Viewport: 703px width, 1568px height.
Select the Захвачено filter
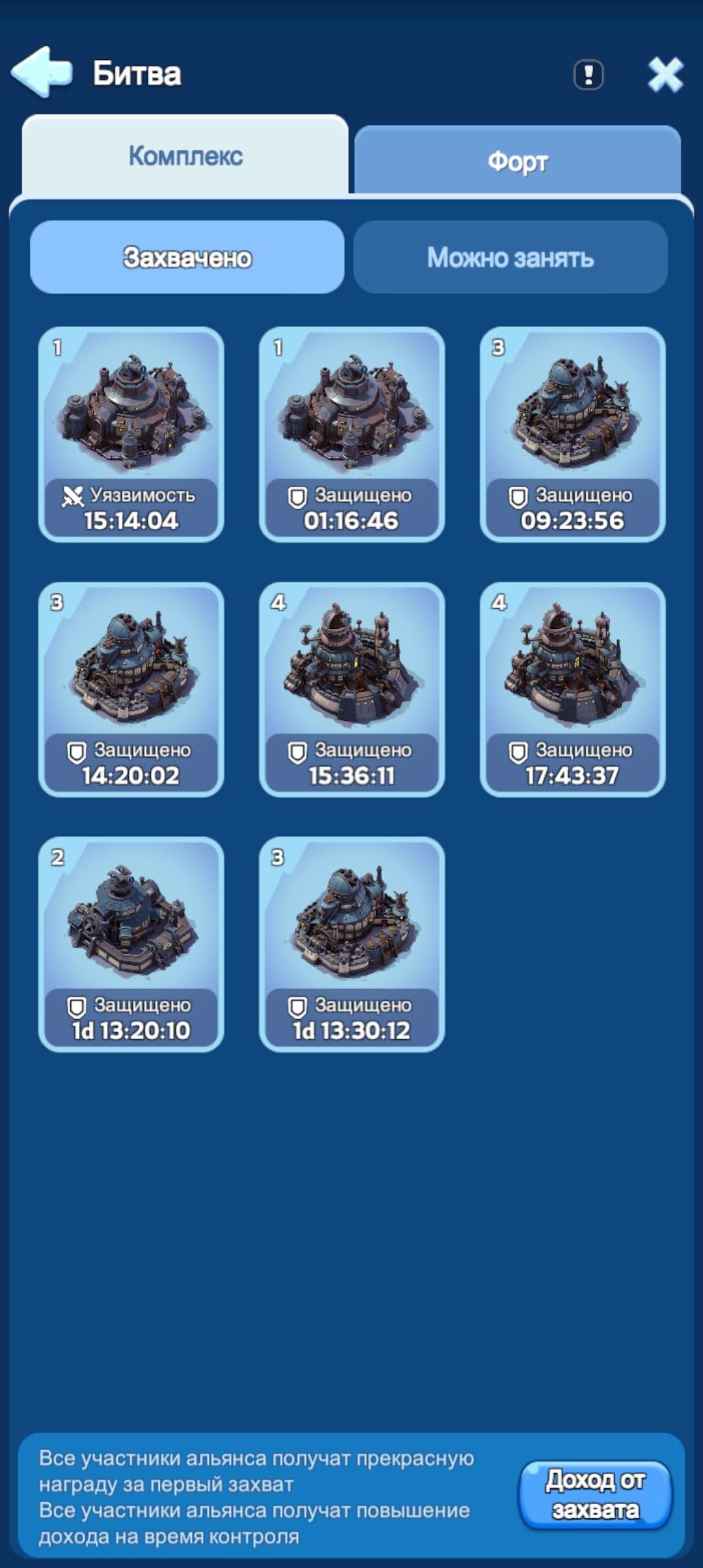[x=187, y=257]
